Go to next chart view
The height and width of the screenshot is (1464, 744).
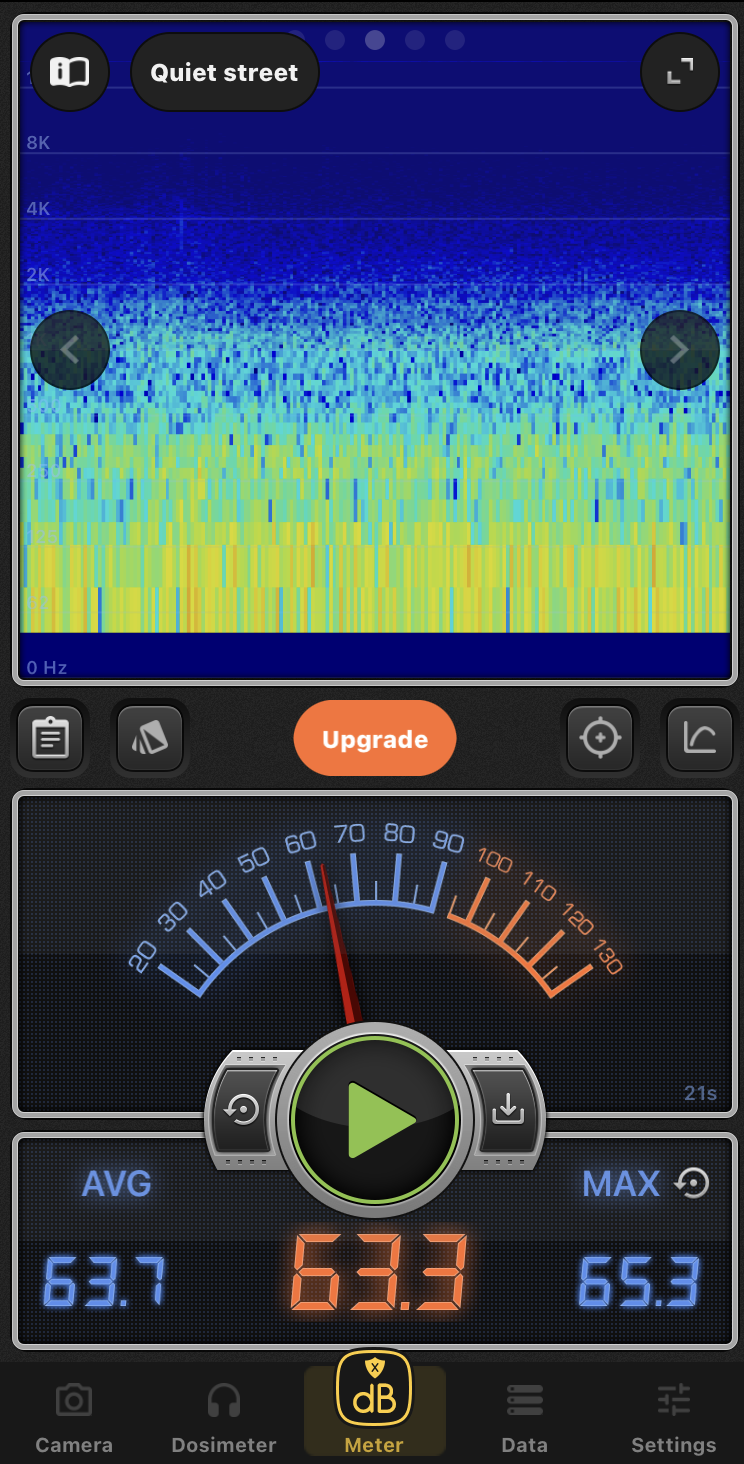(x=680, y=350)
